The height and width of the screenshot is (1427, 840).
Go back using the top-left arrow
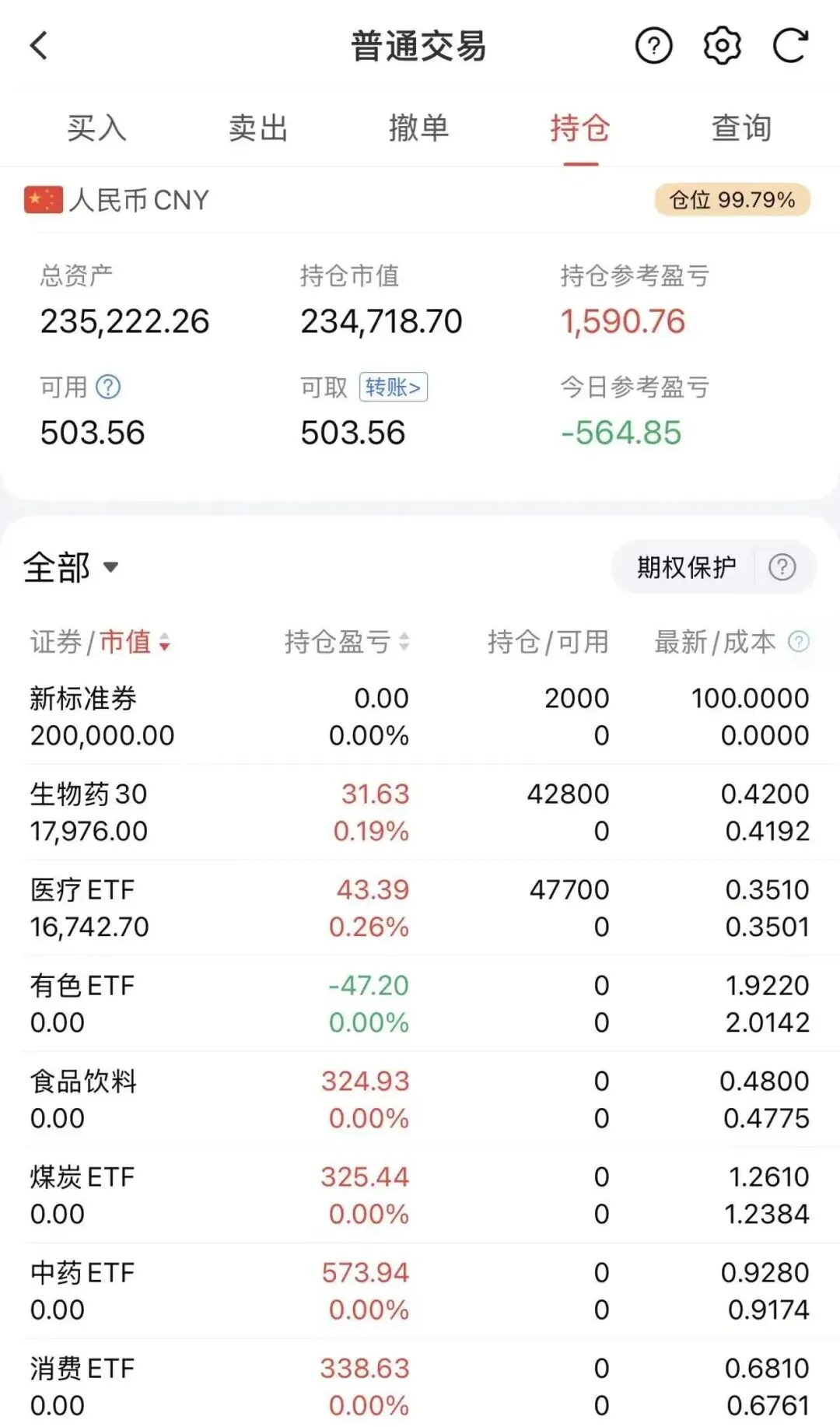39,46
